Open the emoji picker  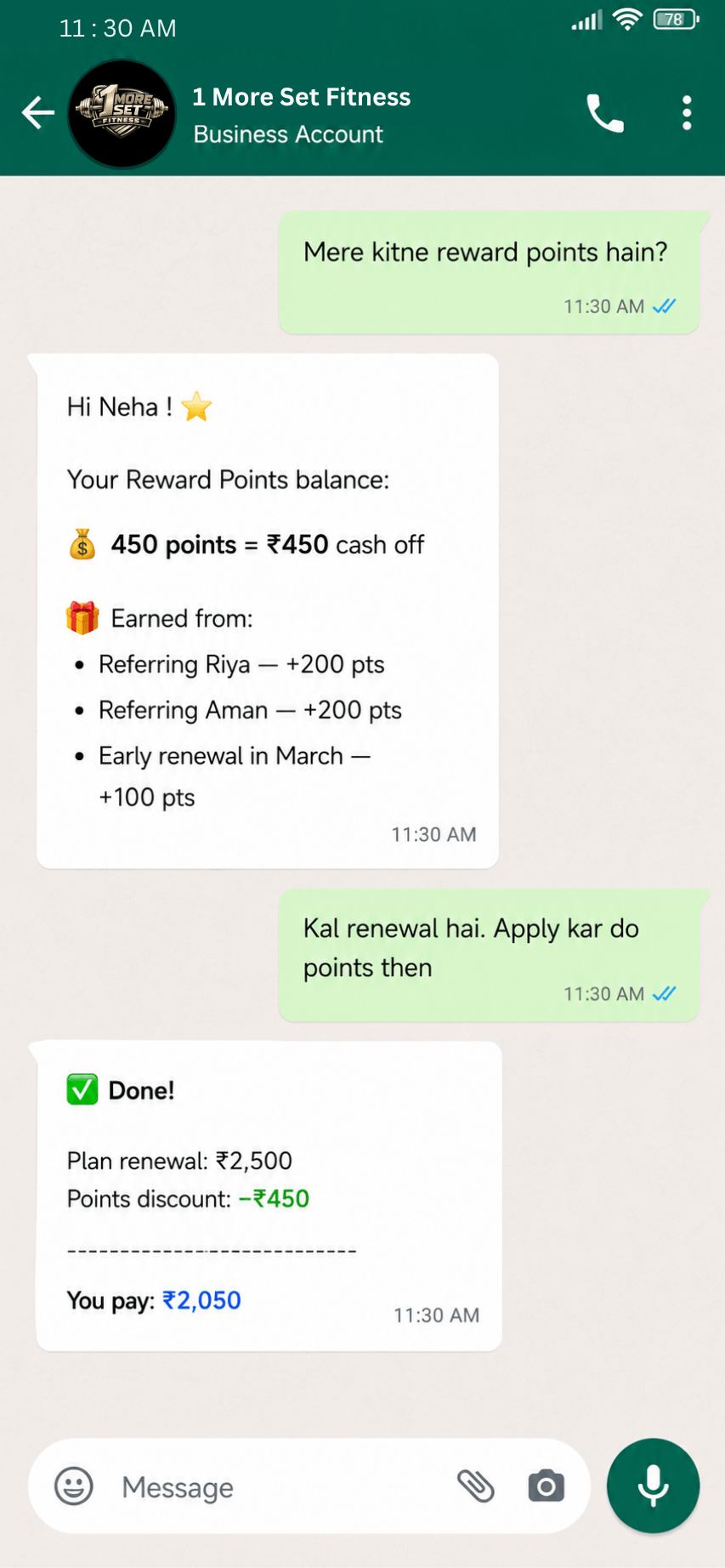click(x=74, y=1487)
